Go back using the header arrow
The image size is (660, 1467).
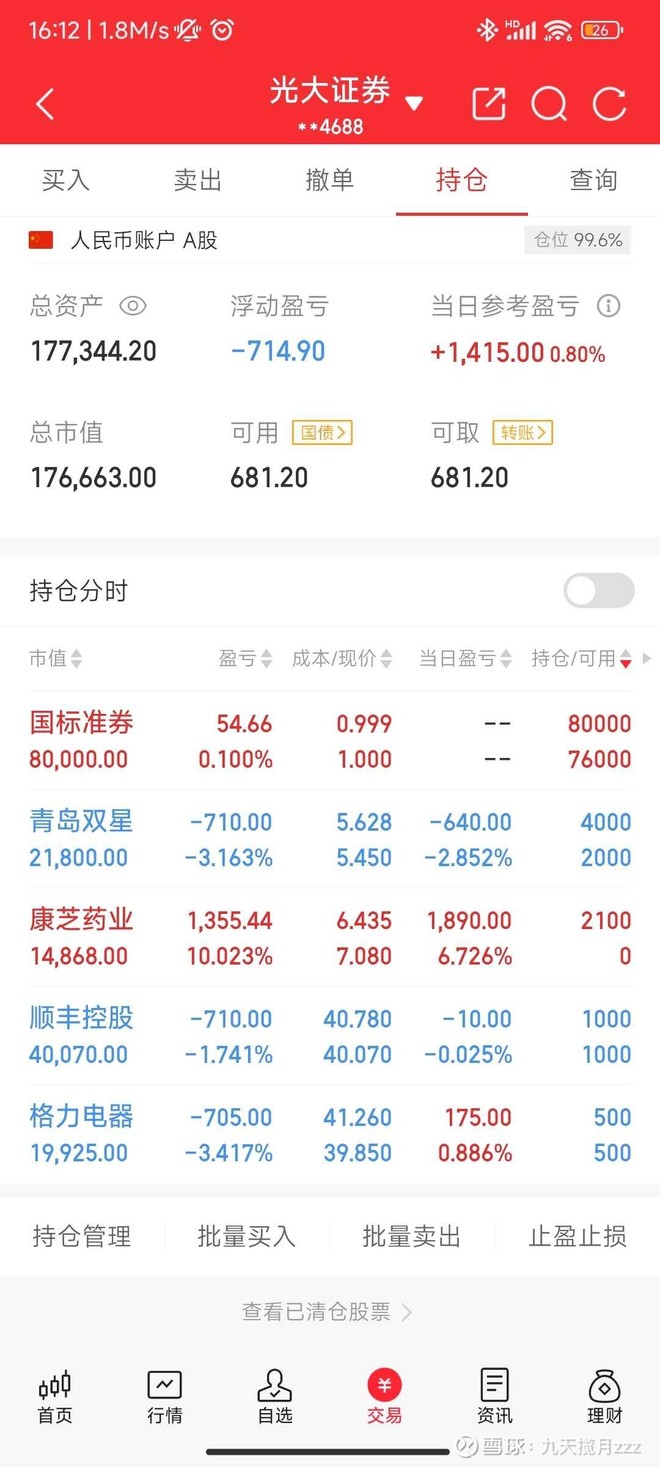(45, 104)
